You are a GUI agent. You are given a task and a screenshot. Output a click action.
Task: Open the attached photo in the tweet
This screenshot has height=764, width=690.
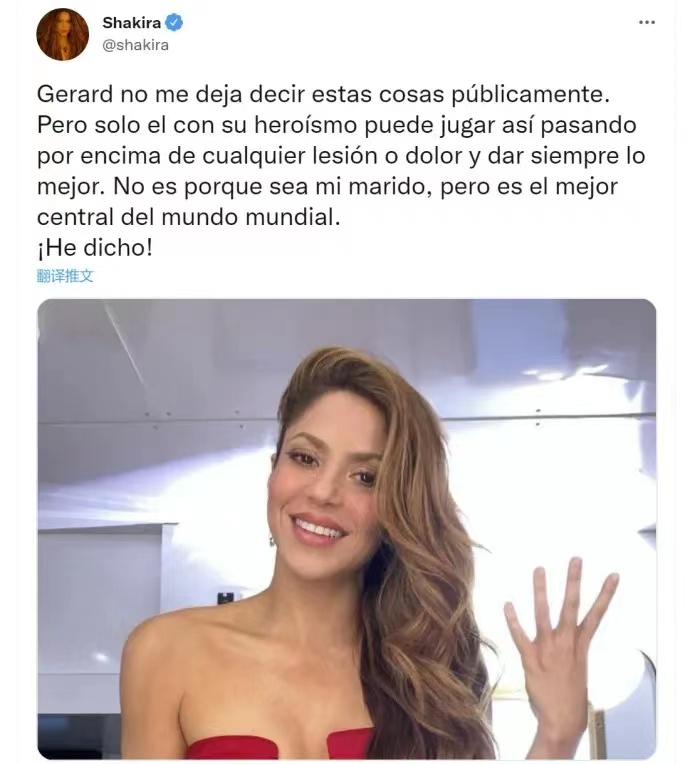pos(346,528)
